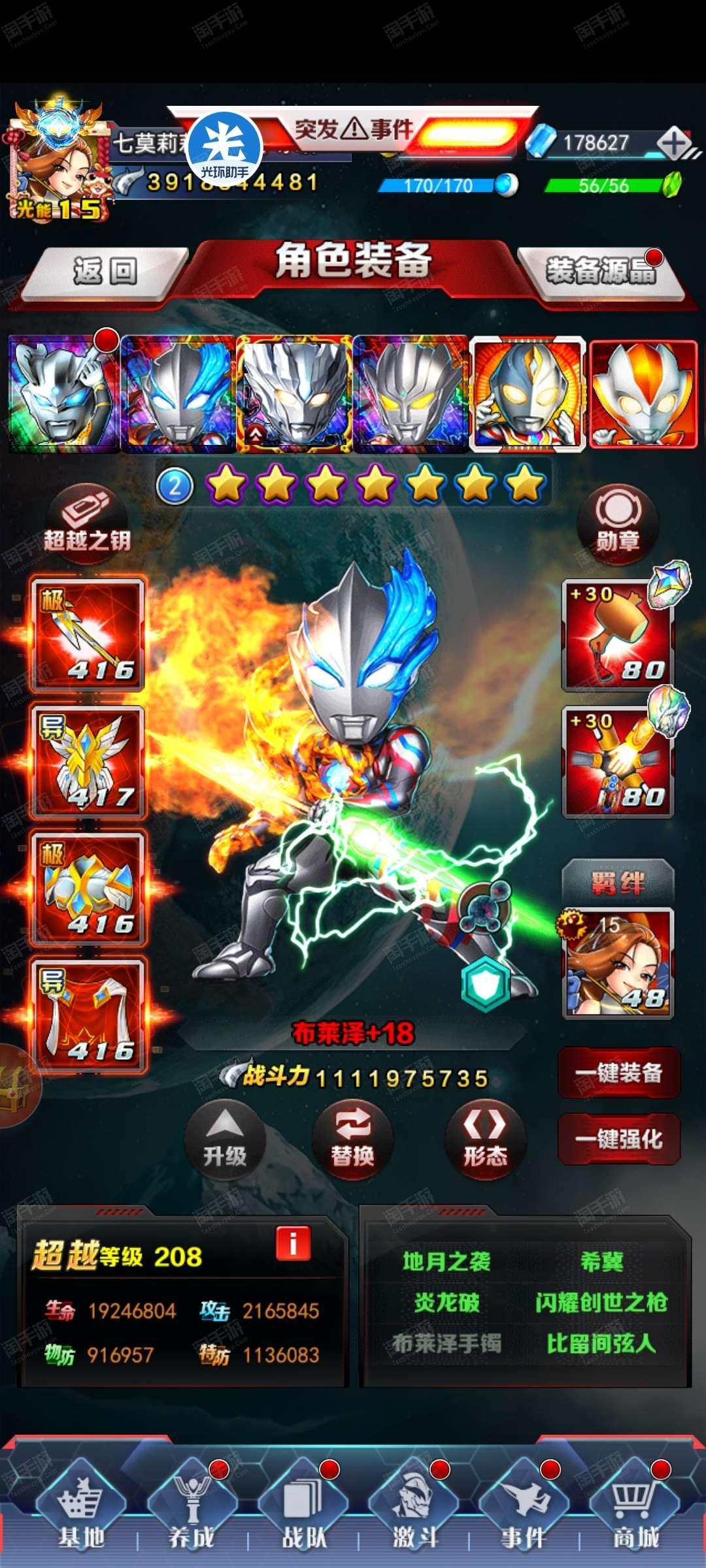Open the 突发事件 emergency event banner
The height and width of the screenshot is (1568, 706).
[x=353, y=129]
